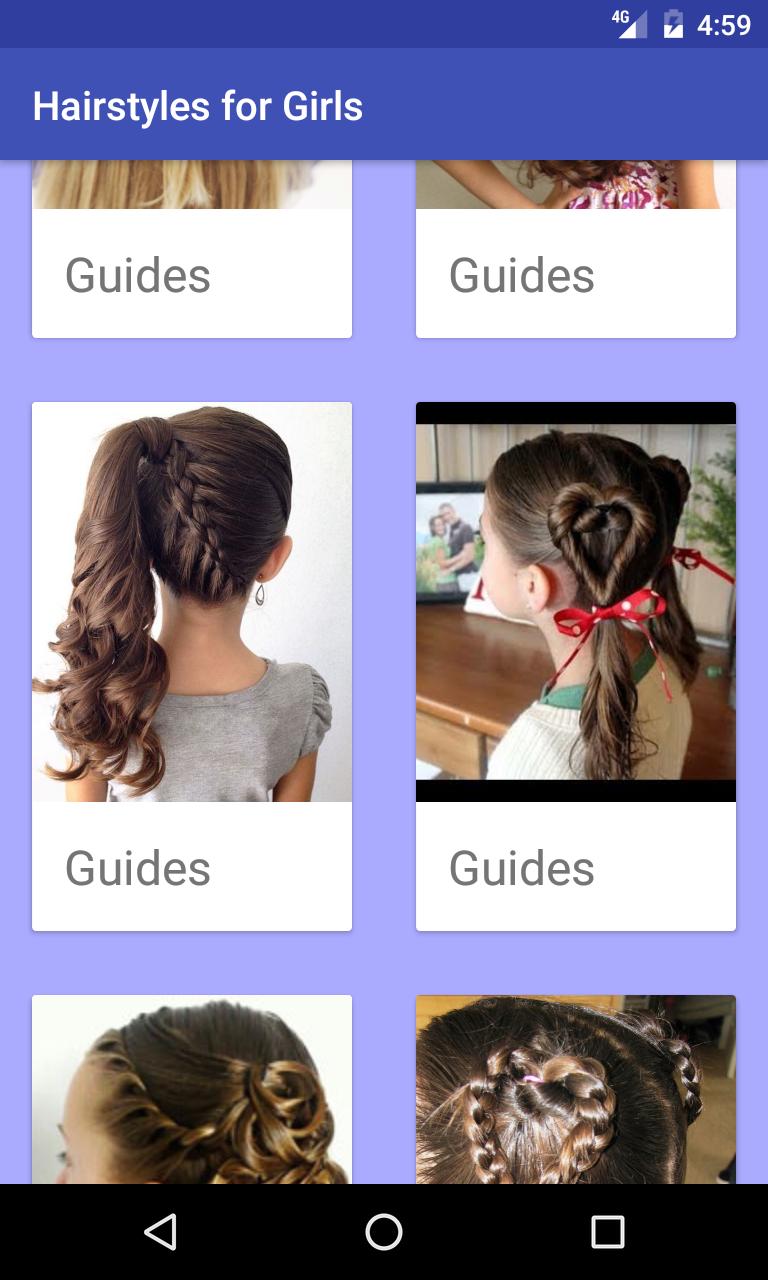Open the braided ponytail Guides card

[192, 665]
